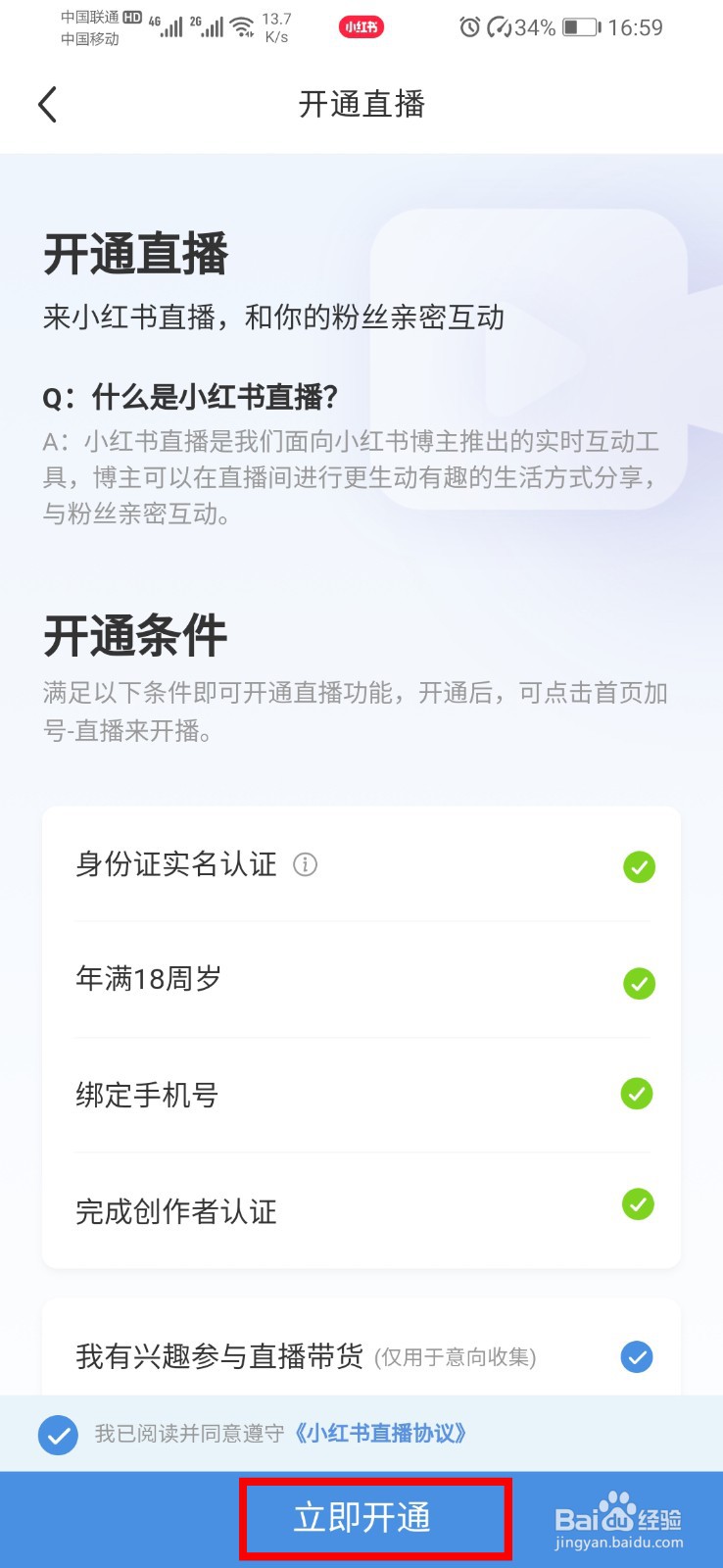Tap the 仅用于意向收集 note text
This screenshot has width=723, height=1568.
(456, 1359)
